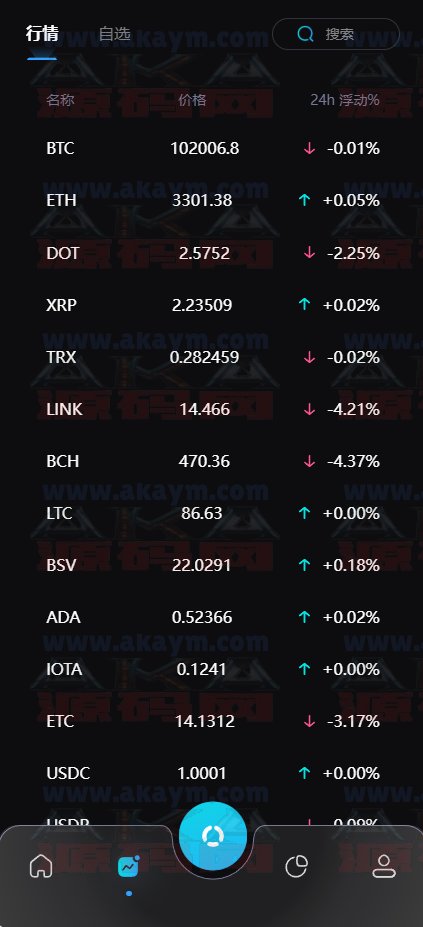
Task: Open the BSV market row
Action: pyautogui.click(x=212, y=565)
